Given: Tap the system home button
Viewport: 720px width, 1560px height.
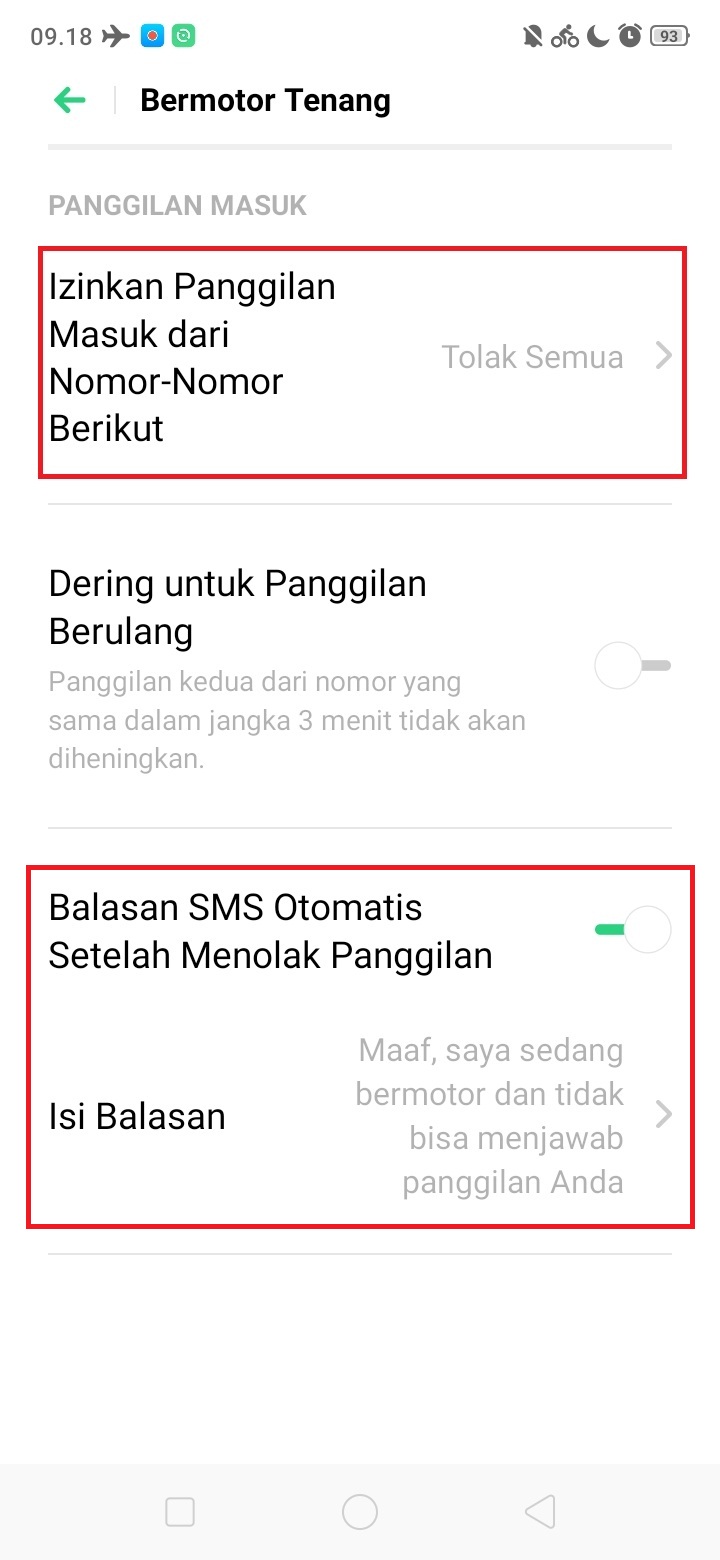Looking at the screenshot, I should (360, 1512).
